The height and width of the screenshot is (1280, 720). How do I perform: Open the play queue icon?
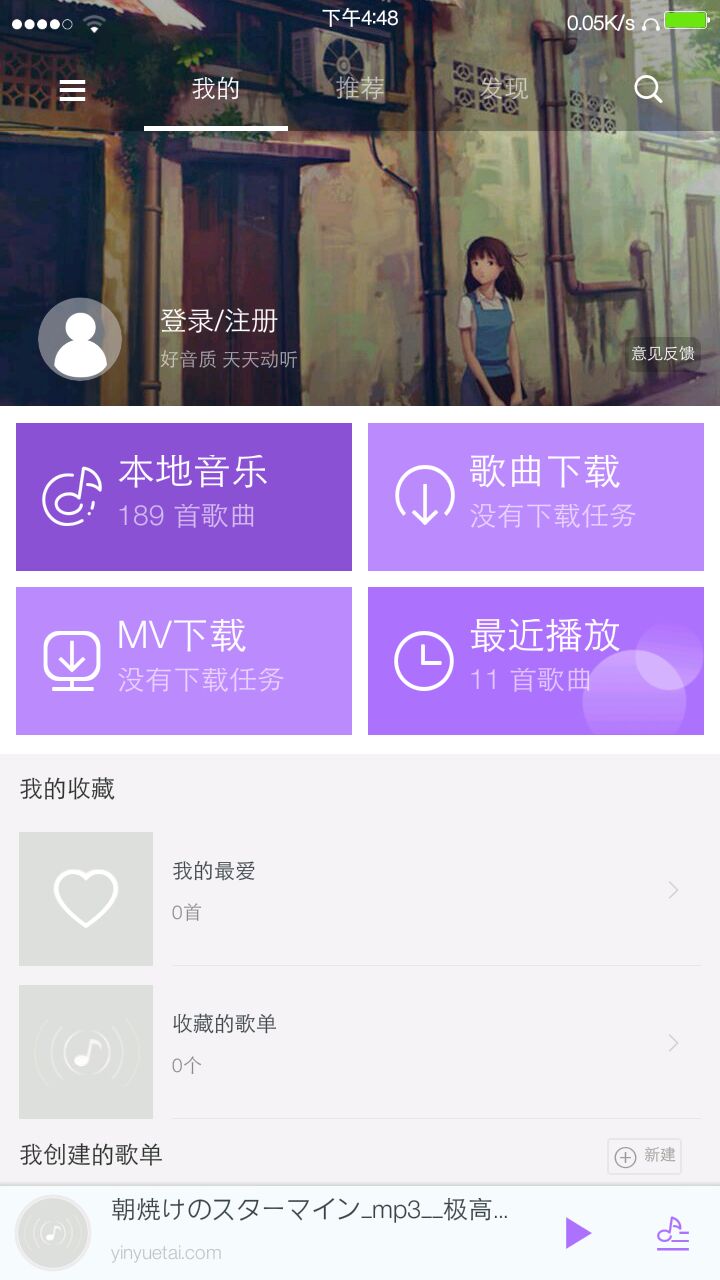(x=673, y=1233)
